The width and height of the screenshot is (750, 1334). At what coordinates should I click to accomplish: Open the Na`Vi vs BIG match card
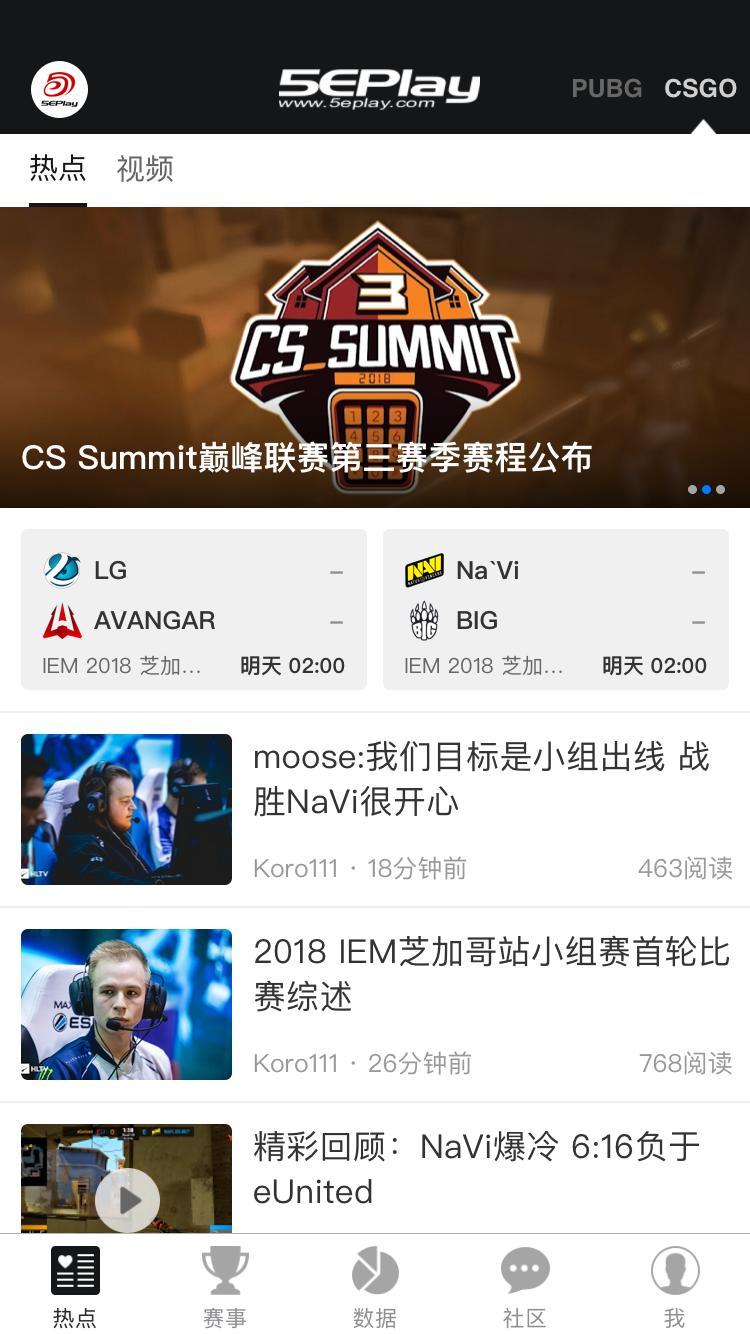(x=556, y=609)
